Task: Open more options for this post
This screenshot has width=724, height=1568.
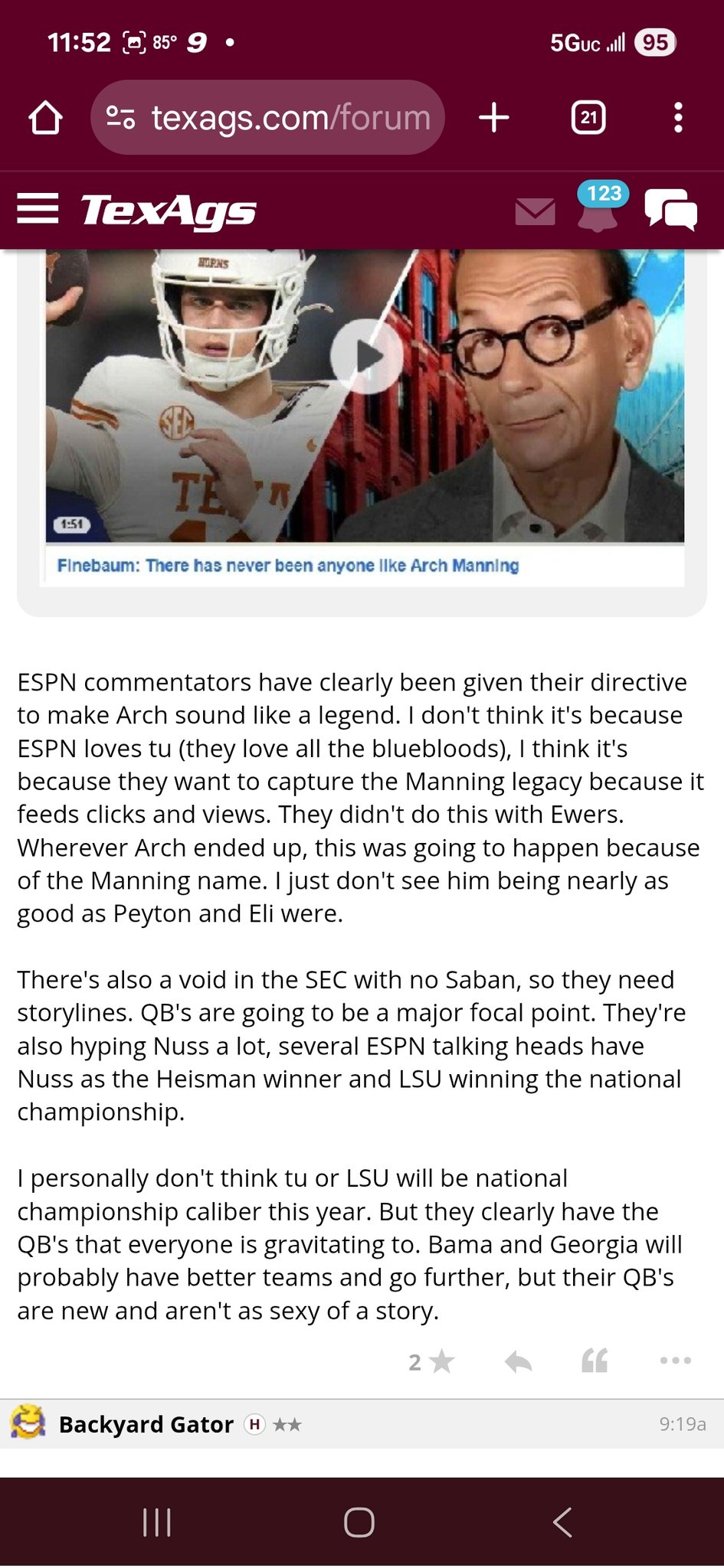Action: pyautogui.click(x=676, y=1361)
